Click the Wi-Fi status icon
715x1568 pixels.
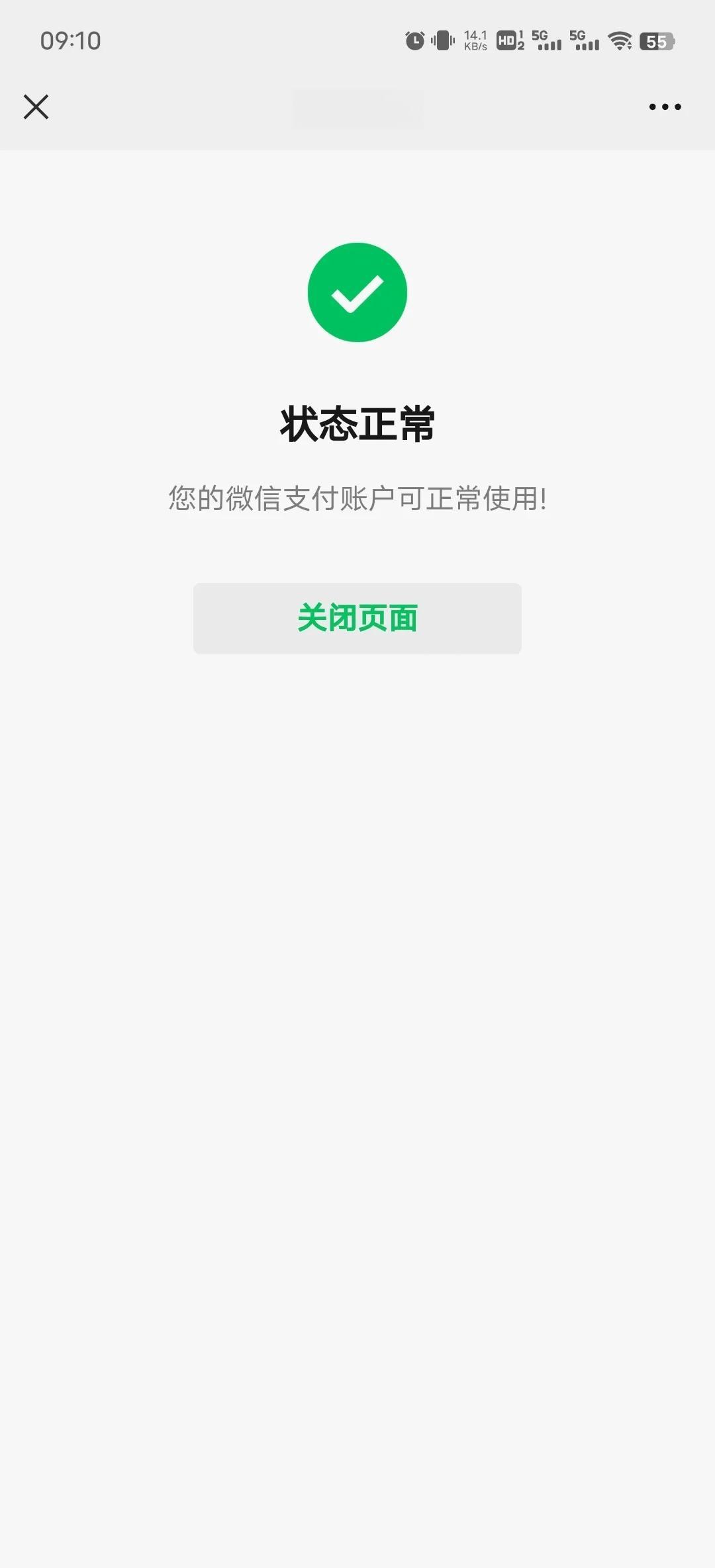click(620, 41)
